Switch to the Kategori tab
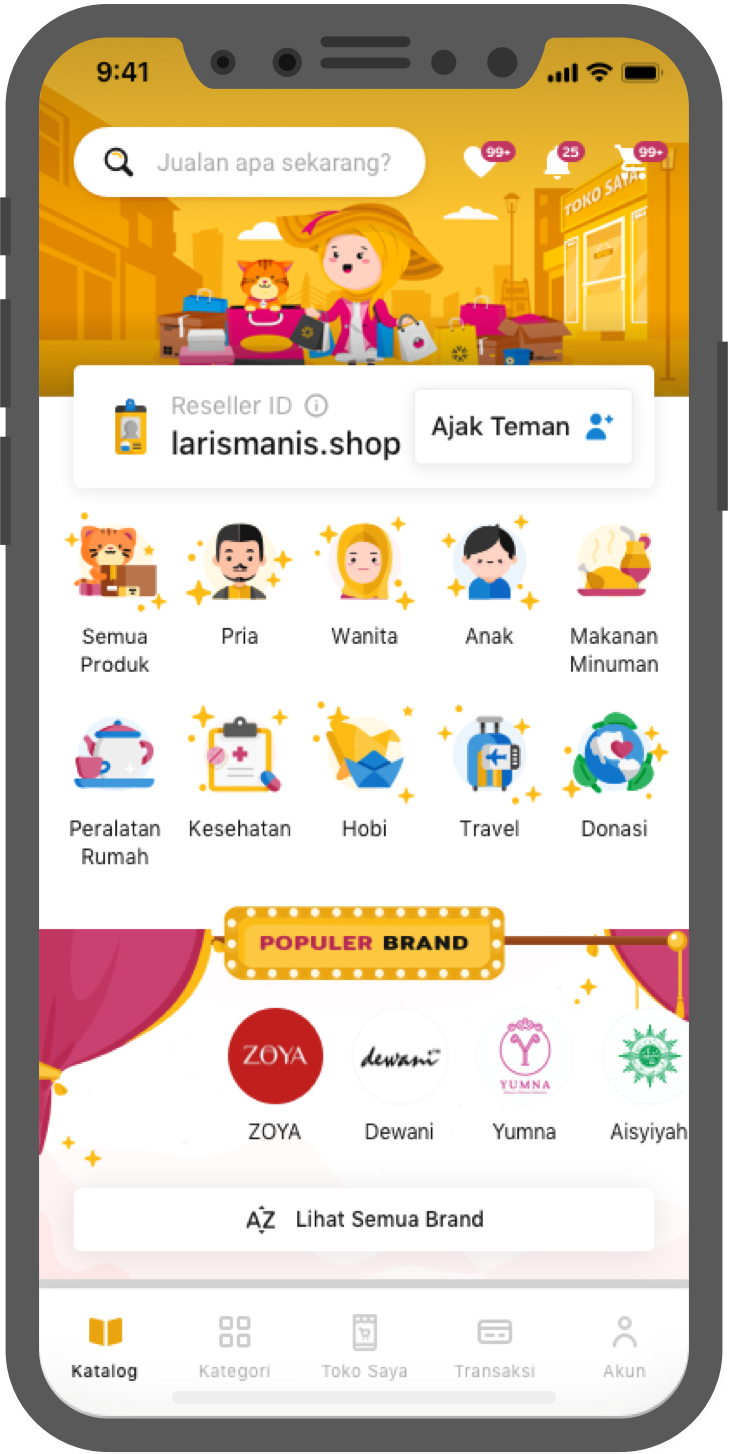Viewport: 730px width, 1454px height. click(x=234, y=1346)
